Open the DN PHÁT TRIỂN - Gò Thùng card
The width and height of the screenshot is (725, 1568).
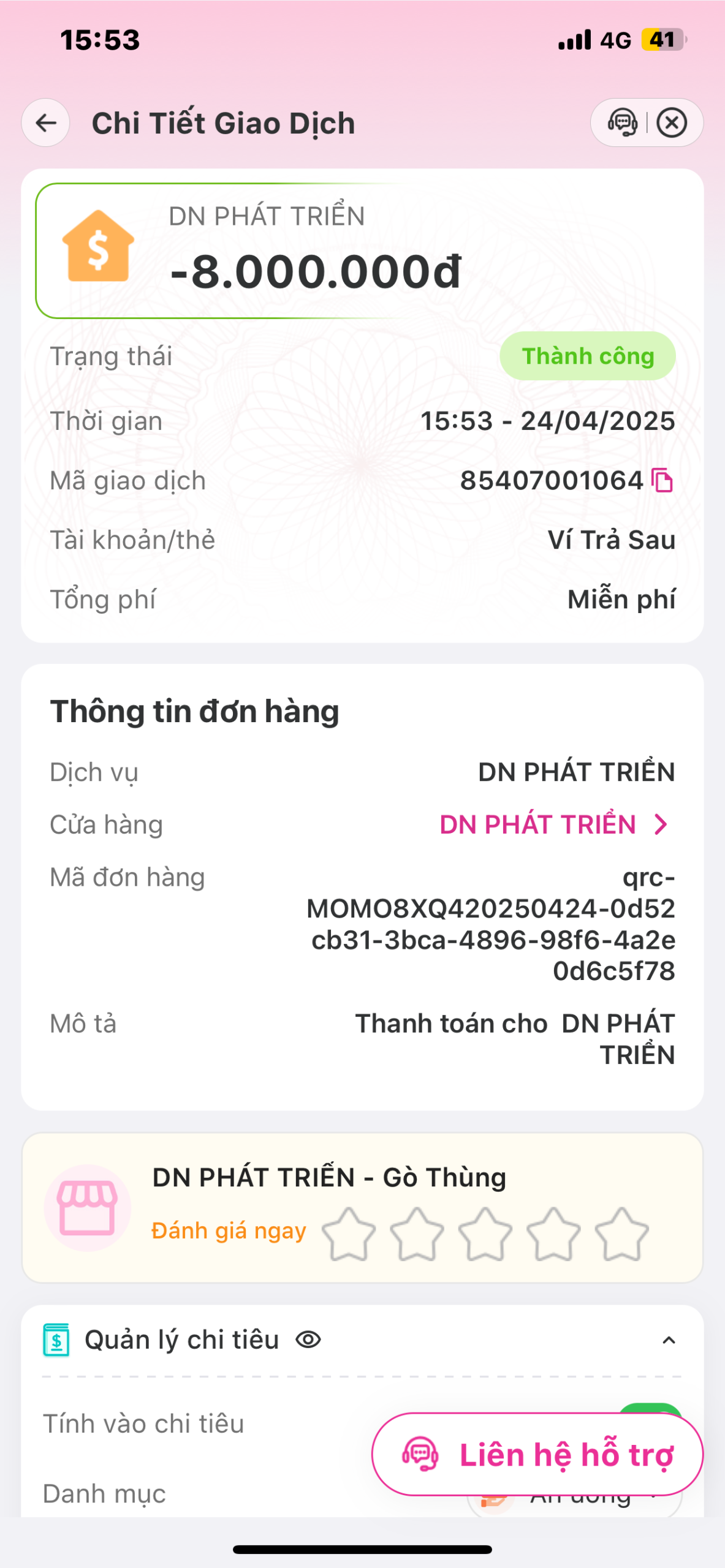[330, 1178]
